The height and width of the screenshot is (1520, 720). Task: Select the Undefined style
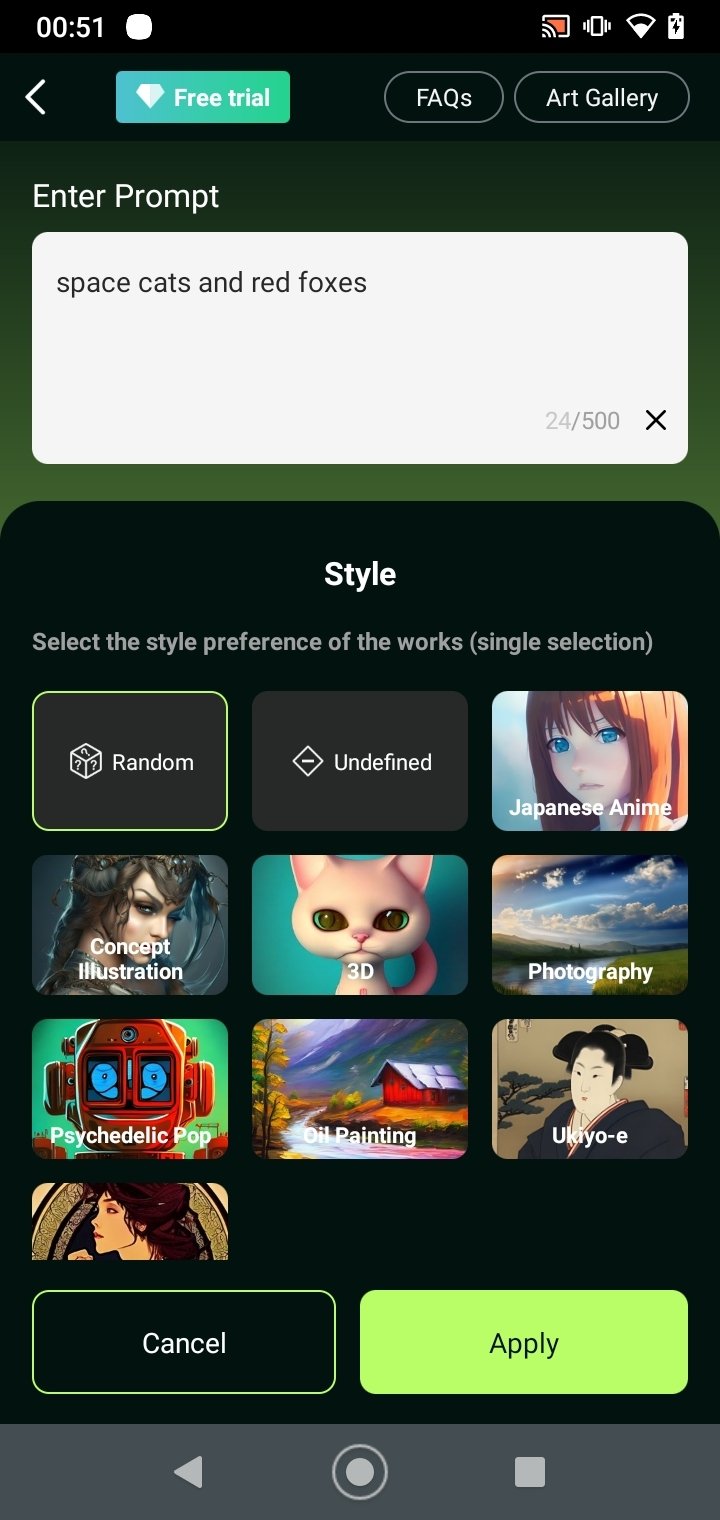(x=360, y=761)
